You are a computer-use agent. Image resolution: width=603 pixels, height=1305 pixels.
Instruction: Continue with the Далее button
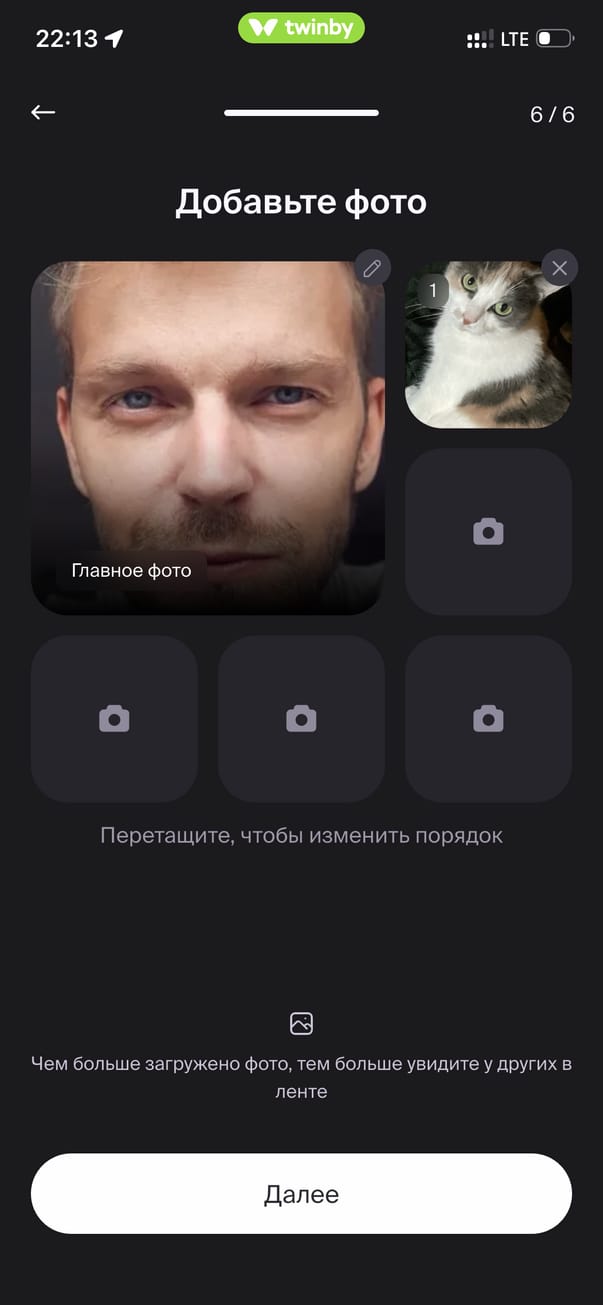(301, 1194)
